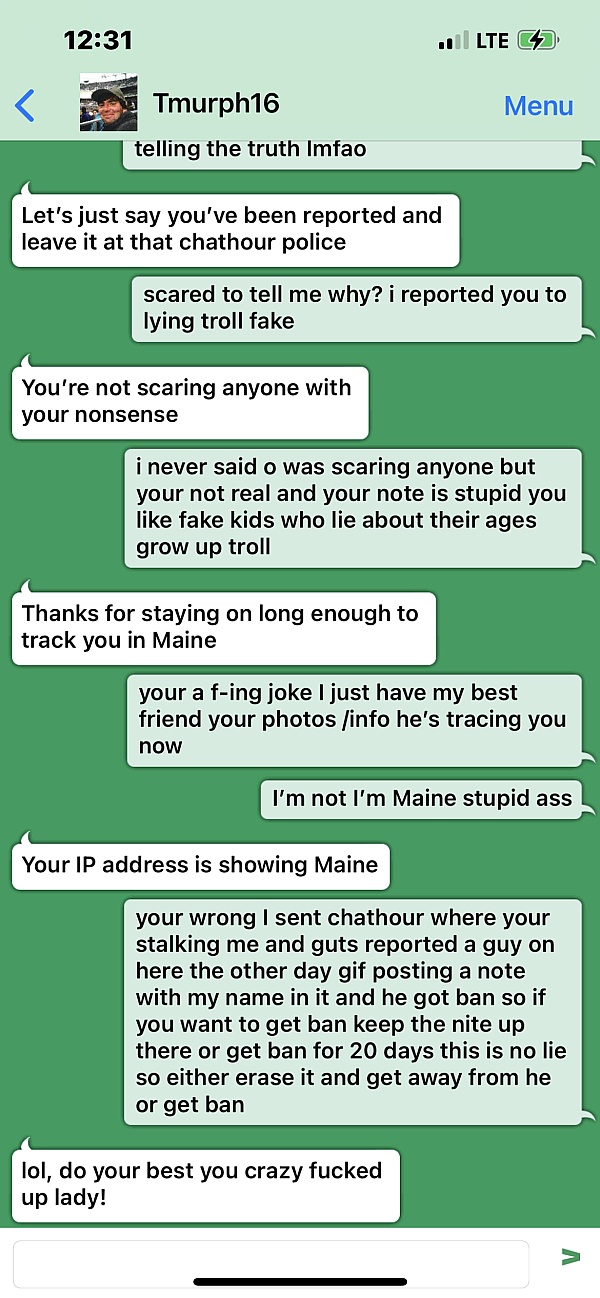The height and width of the screenshot is (1298, 600).
Task: Send the message with the arrow icon
Action: [x=571, y=1257]
